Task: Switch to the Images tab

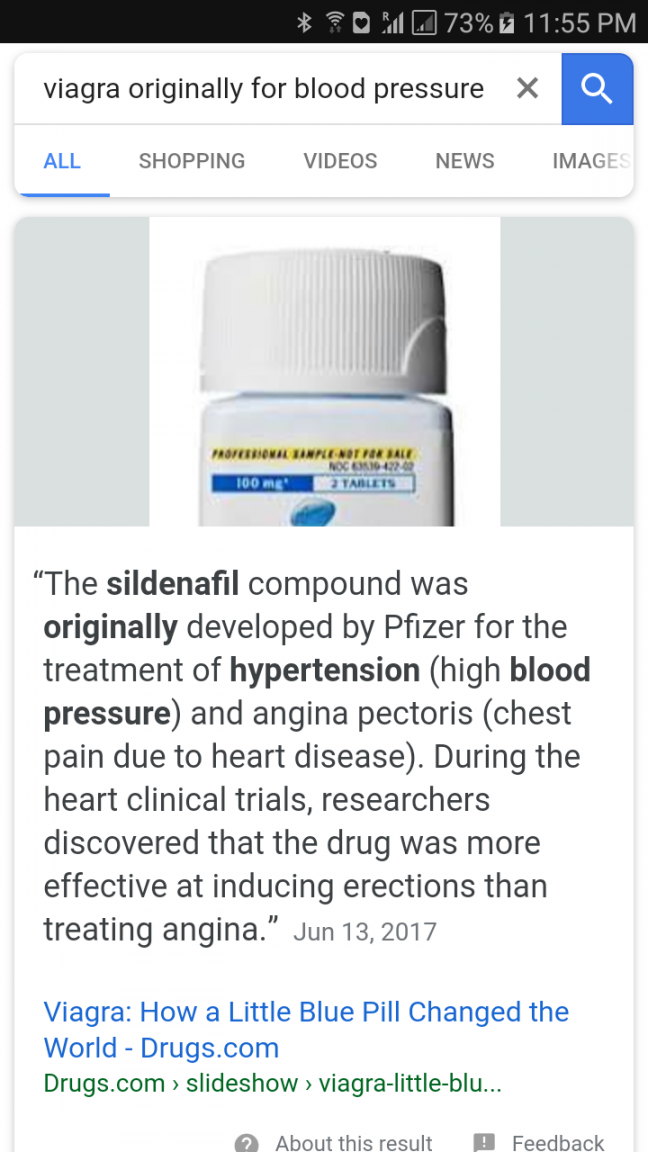Action: coord(590,161)
